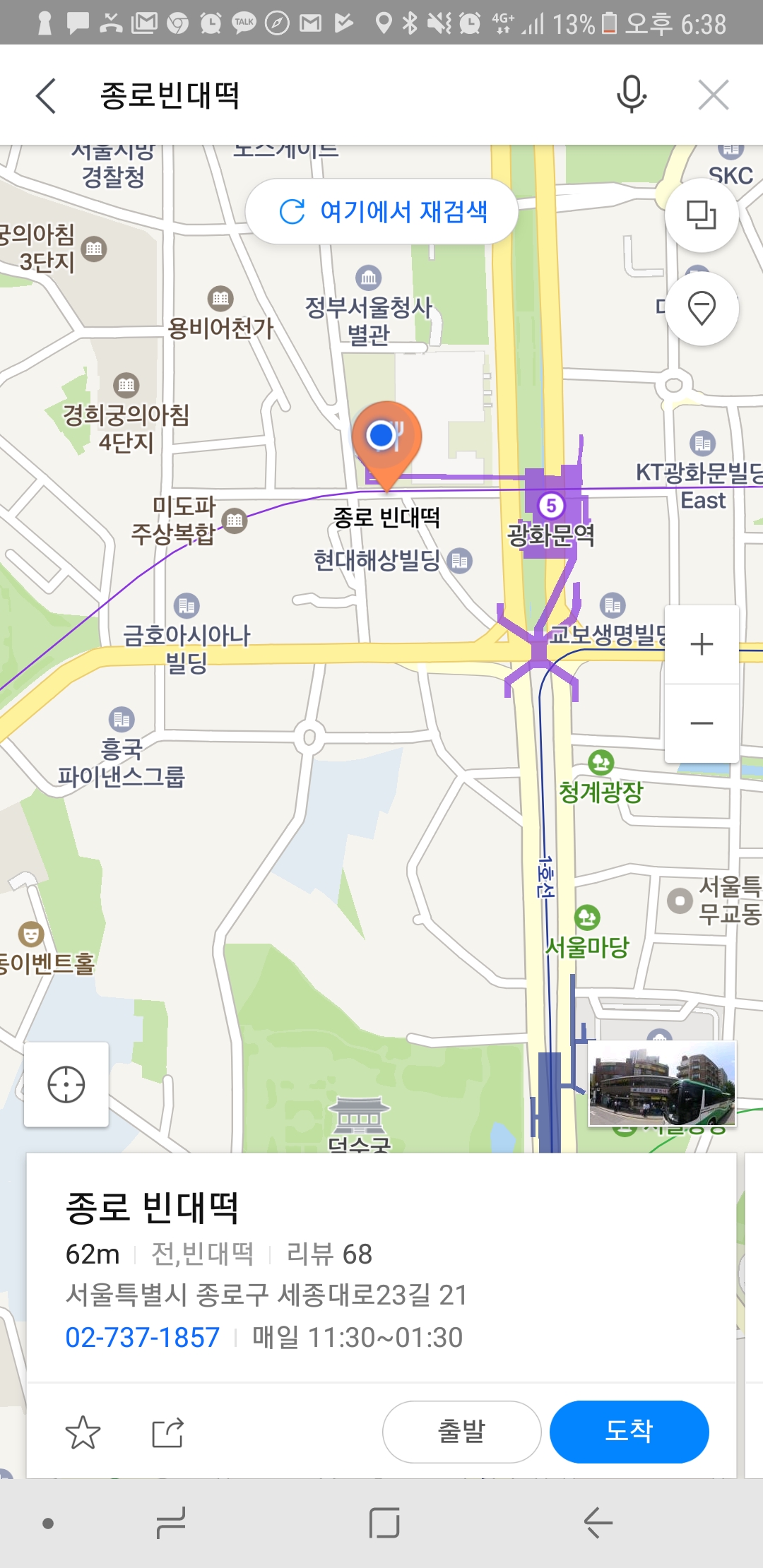Screen dimensions: 763x1568
Task: Clear the search text with the X
Action: pyautogui.click(x=713, y=95)
